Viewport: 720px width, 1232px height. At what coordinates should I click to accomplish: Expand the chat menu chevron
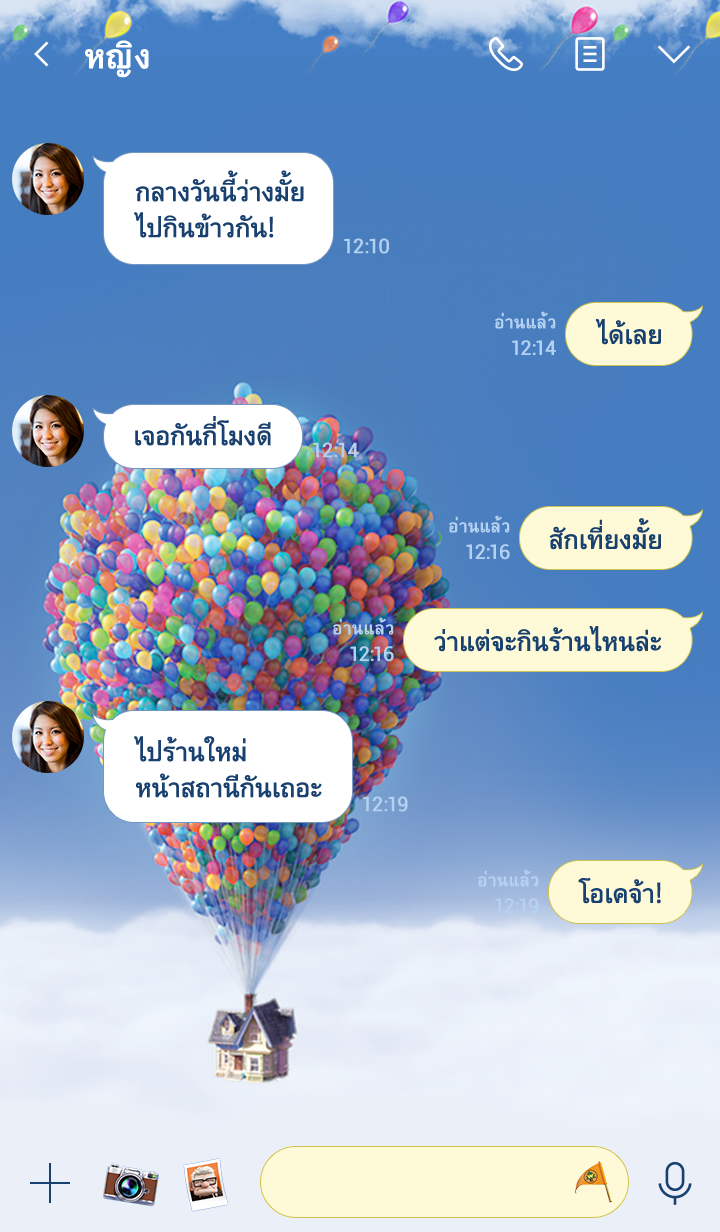pyautogui.click(x=673, y=55)
